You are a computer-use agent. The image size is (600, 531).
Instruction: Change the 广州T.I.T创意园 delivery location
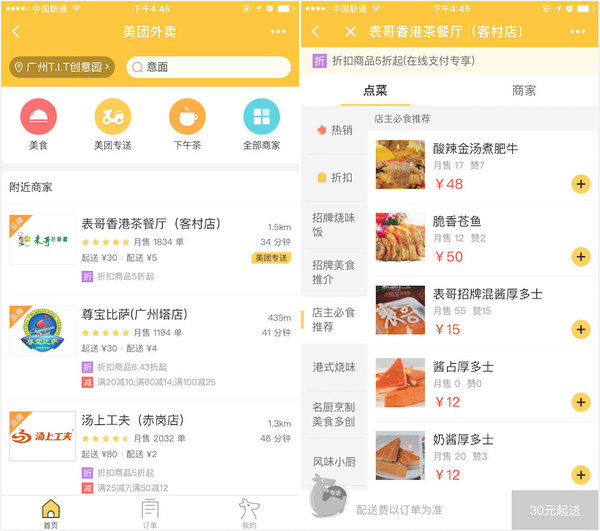pyautogui.click(x=62, y=67)
